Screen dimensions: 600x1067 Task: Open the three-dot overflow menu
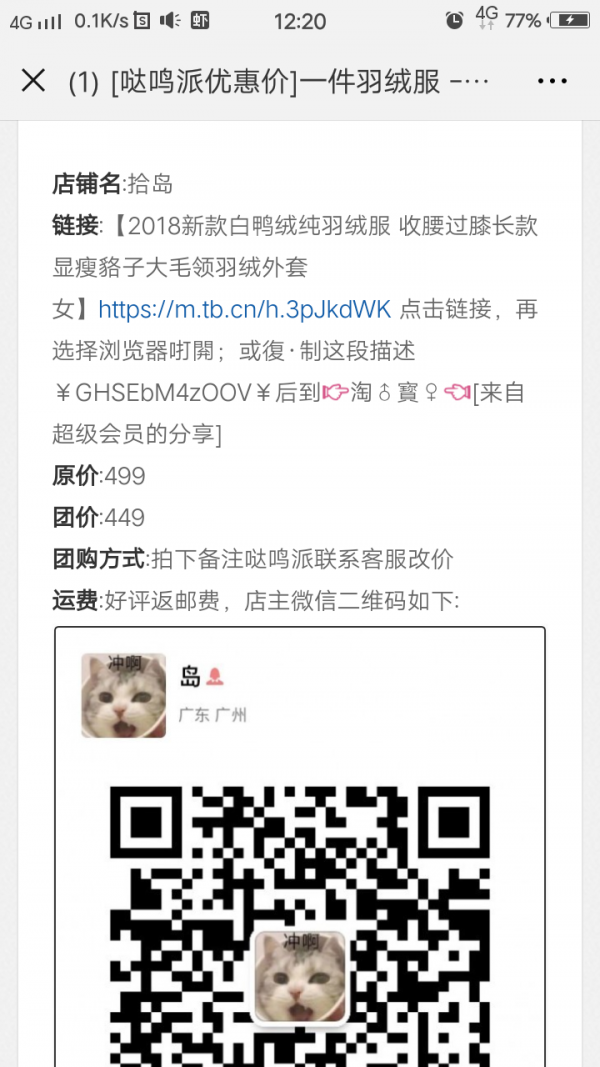[552, 81]
